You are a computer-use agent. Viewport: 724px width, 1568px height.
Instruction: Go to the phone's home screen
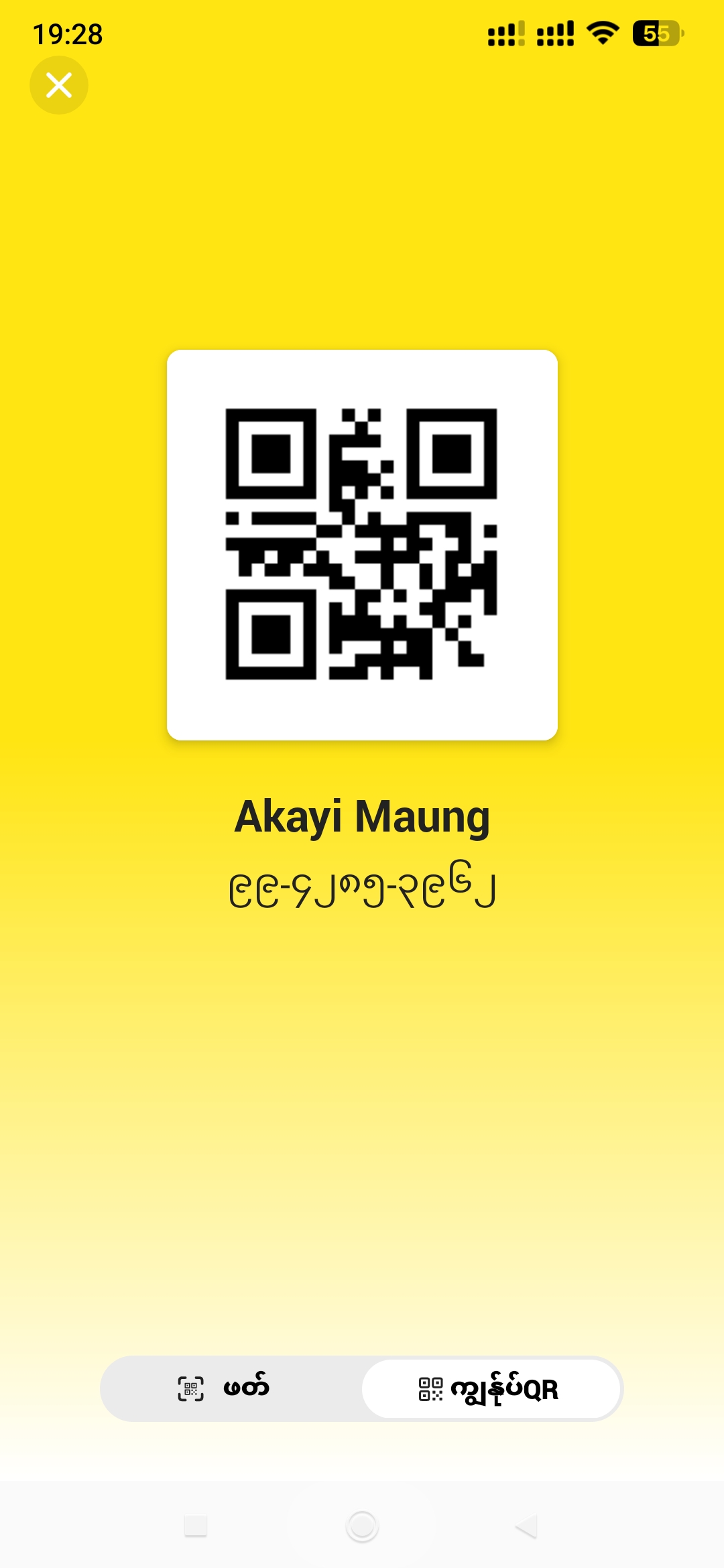[x=362, y=1526]
